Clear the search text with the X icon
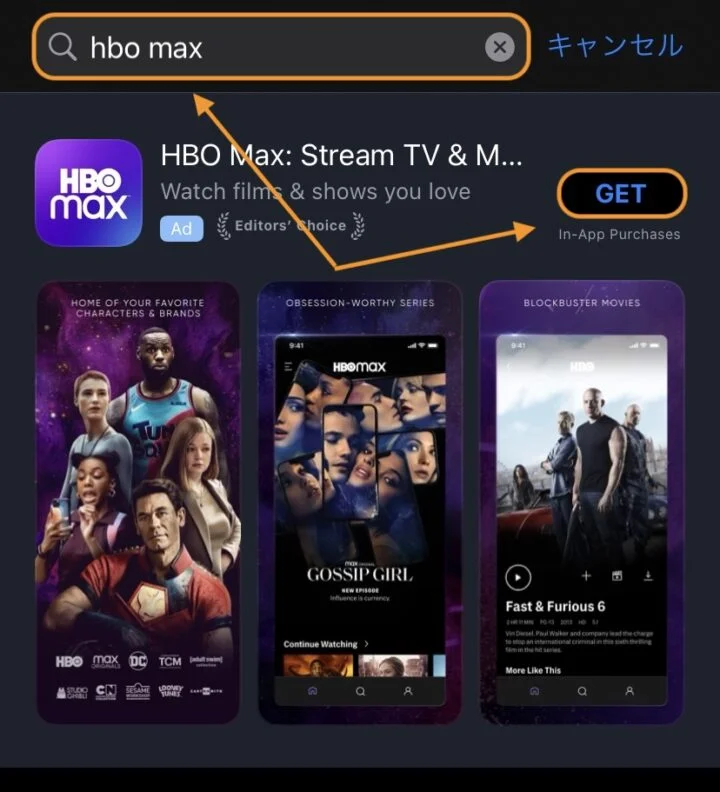The height and width of the screenshot is (792, 720). click(500, 47)
